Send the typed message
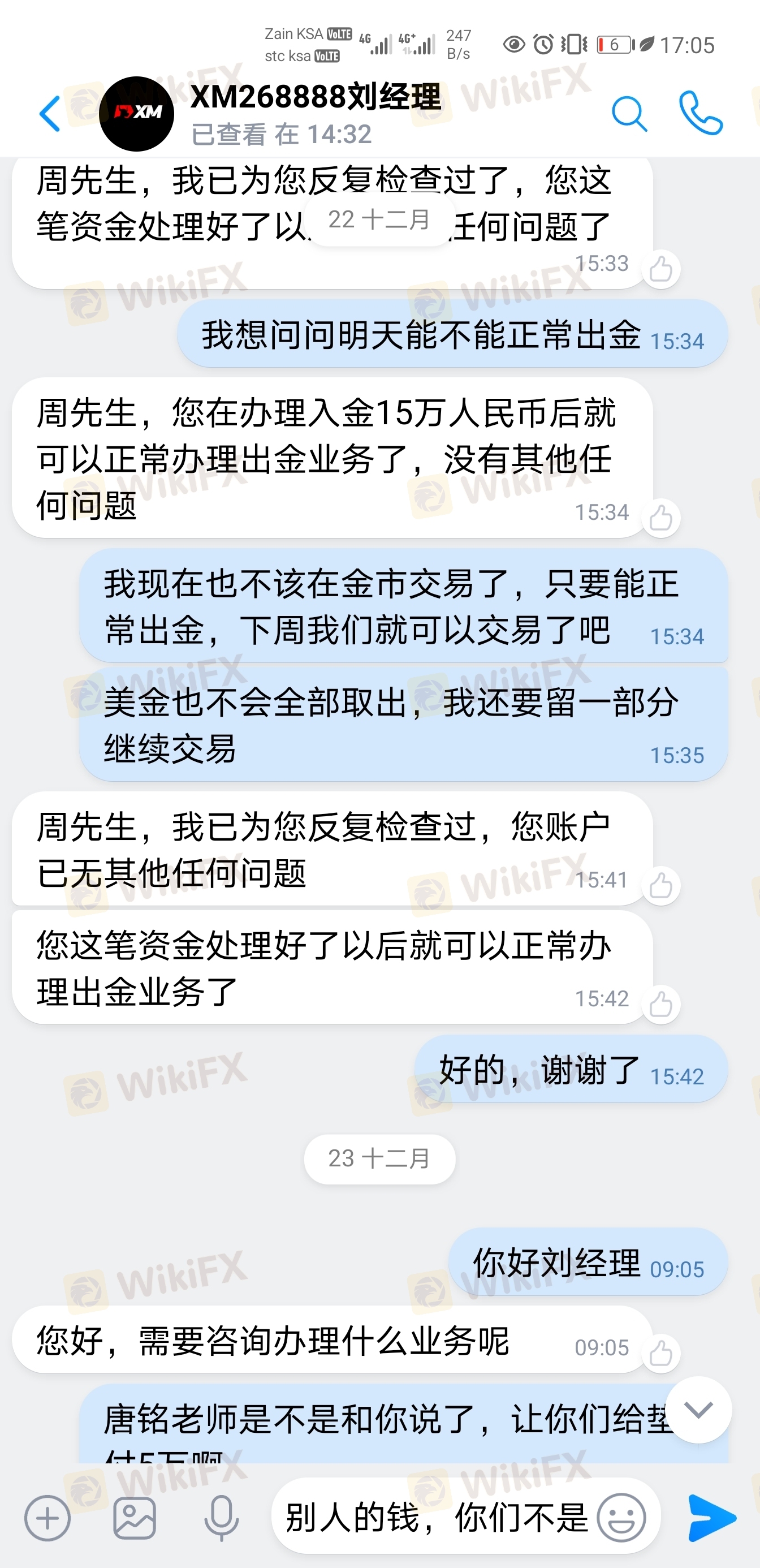Screen dimensions: 760x1568 point(711,1518)
